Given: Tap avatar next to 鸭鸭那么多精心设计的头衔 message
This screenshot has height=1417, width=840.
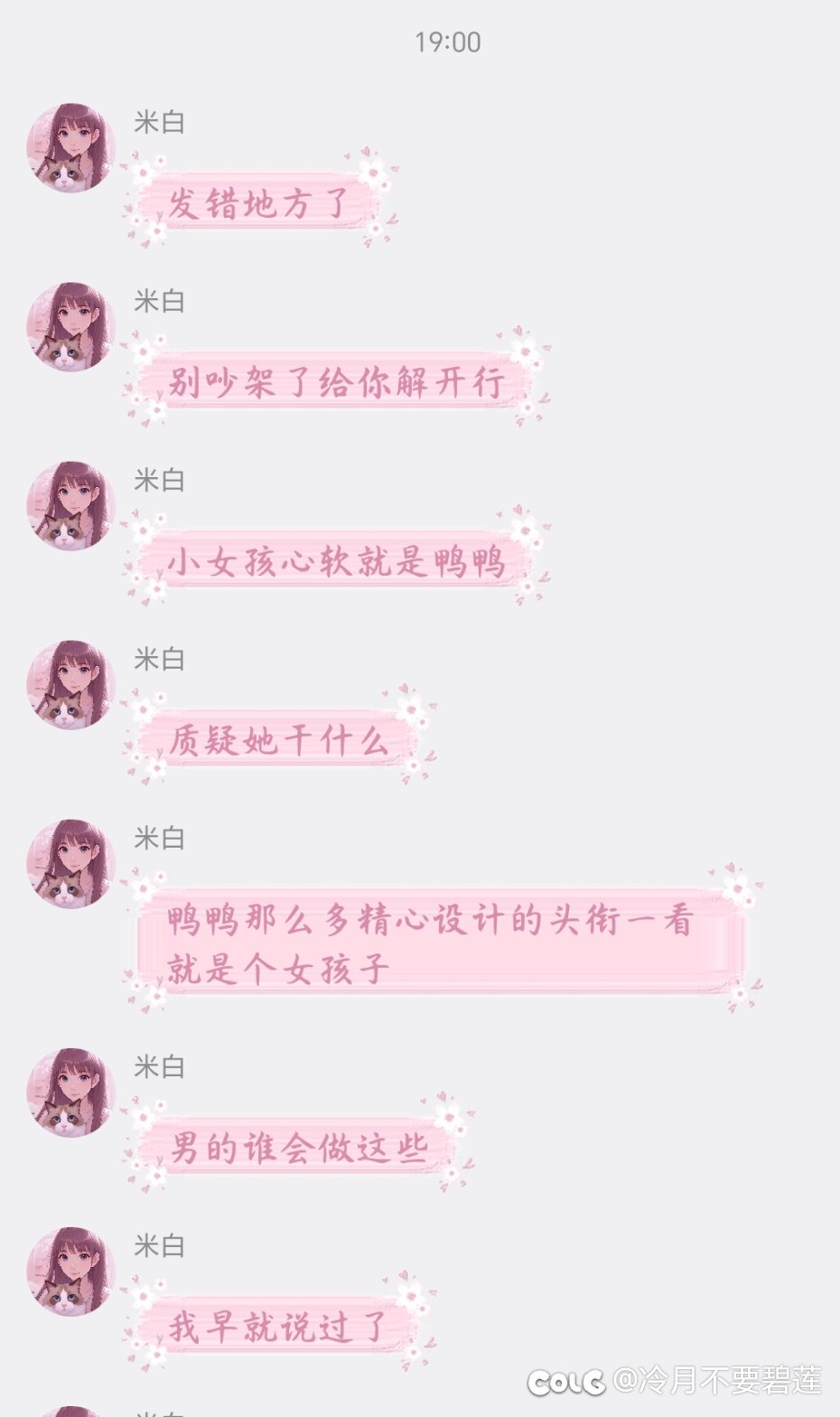Looking at the screenshot, I should pyautogui.click(x=70, y=863).
